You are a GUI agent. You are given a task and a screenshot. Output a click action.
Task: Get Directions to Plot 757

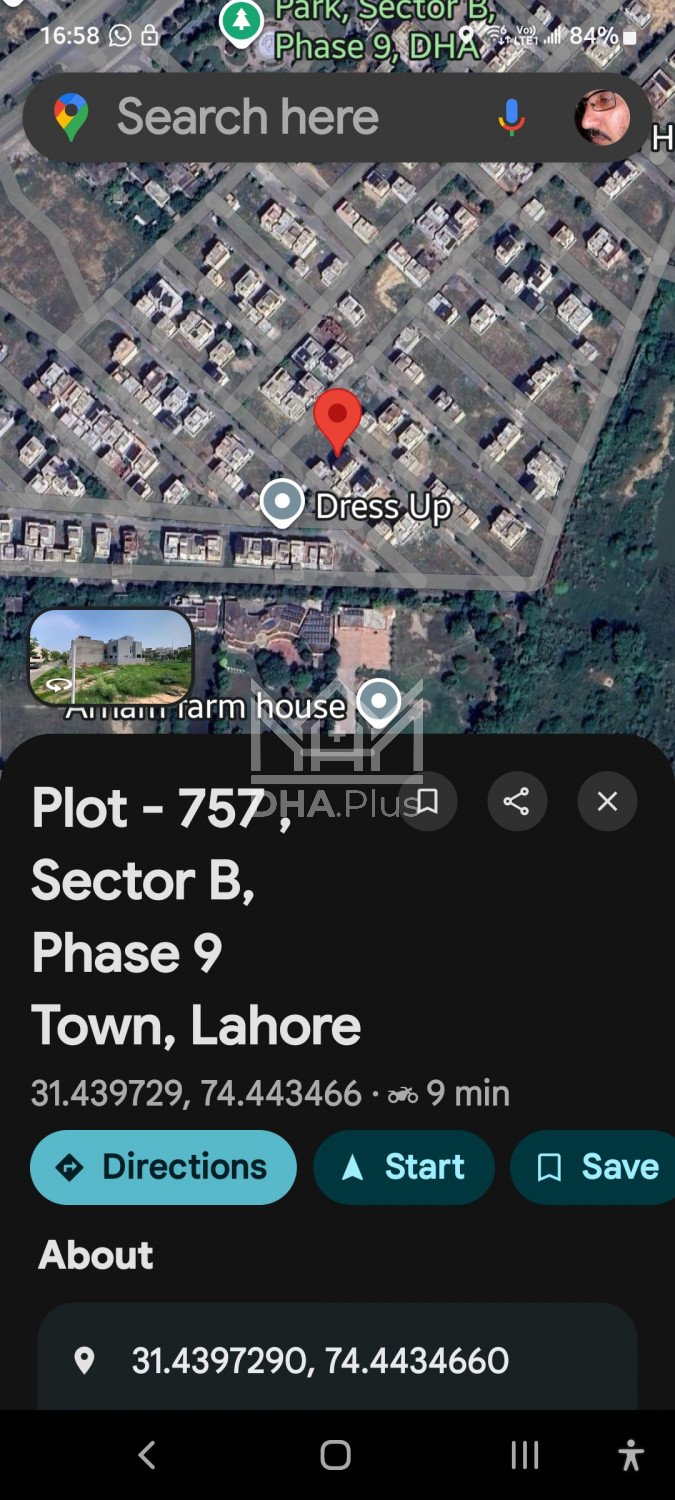(x=164, y=1167)
